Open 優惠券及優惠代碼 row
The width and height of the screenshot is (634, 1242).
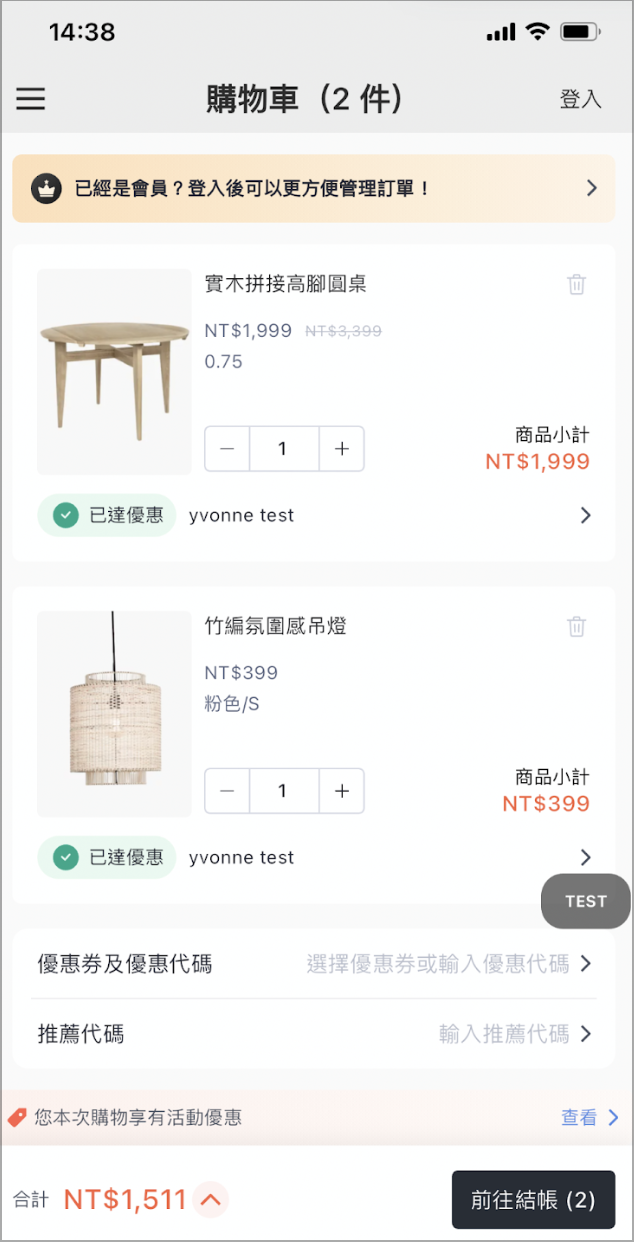coord(314,964)
